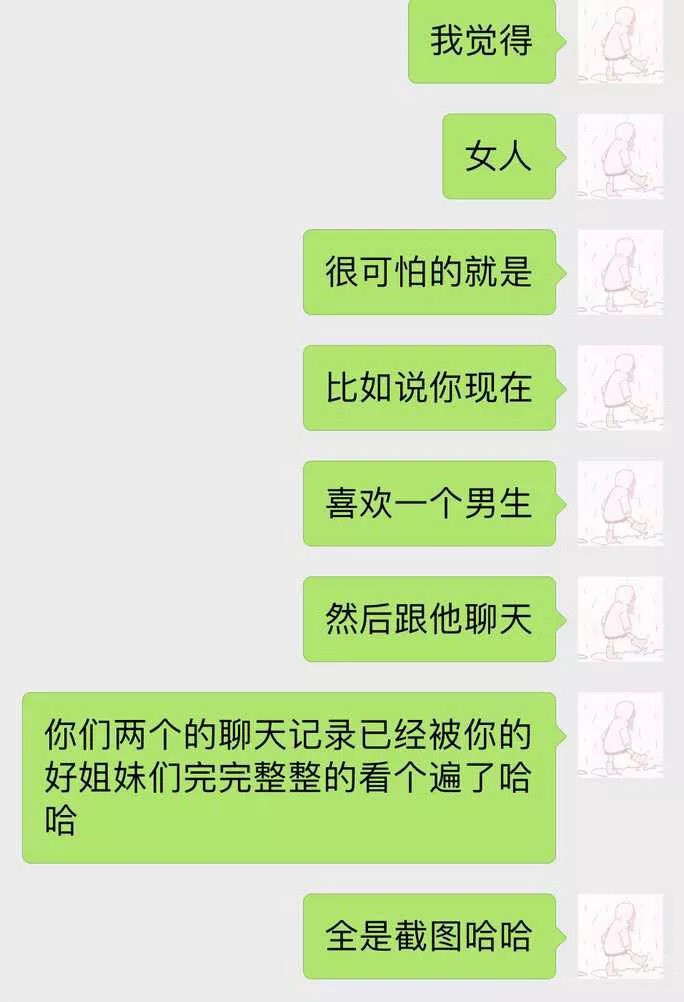Open avatar next to '全是截图哈哈' message
This screenshot has width=684, height=1002.
click(620, 936)
